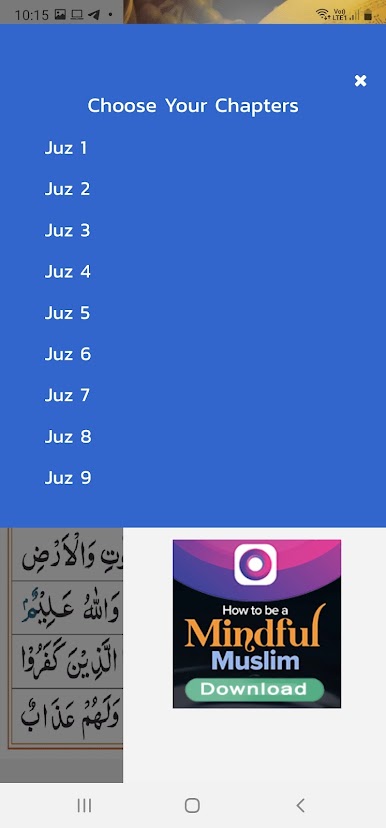
Task: Go to Juz 4
Action: (68, 271)
